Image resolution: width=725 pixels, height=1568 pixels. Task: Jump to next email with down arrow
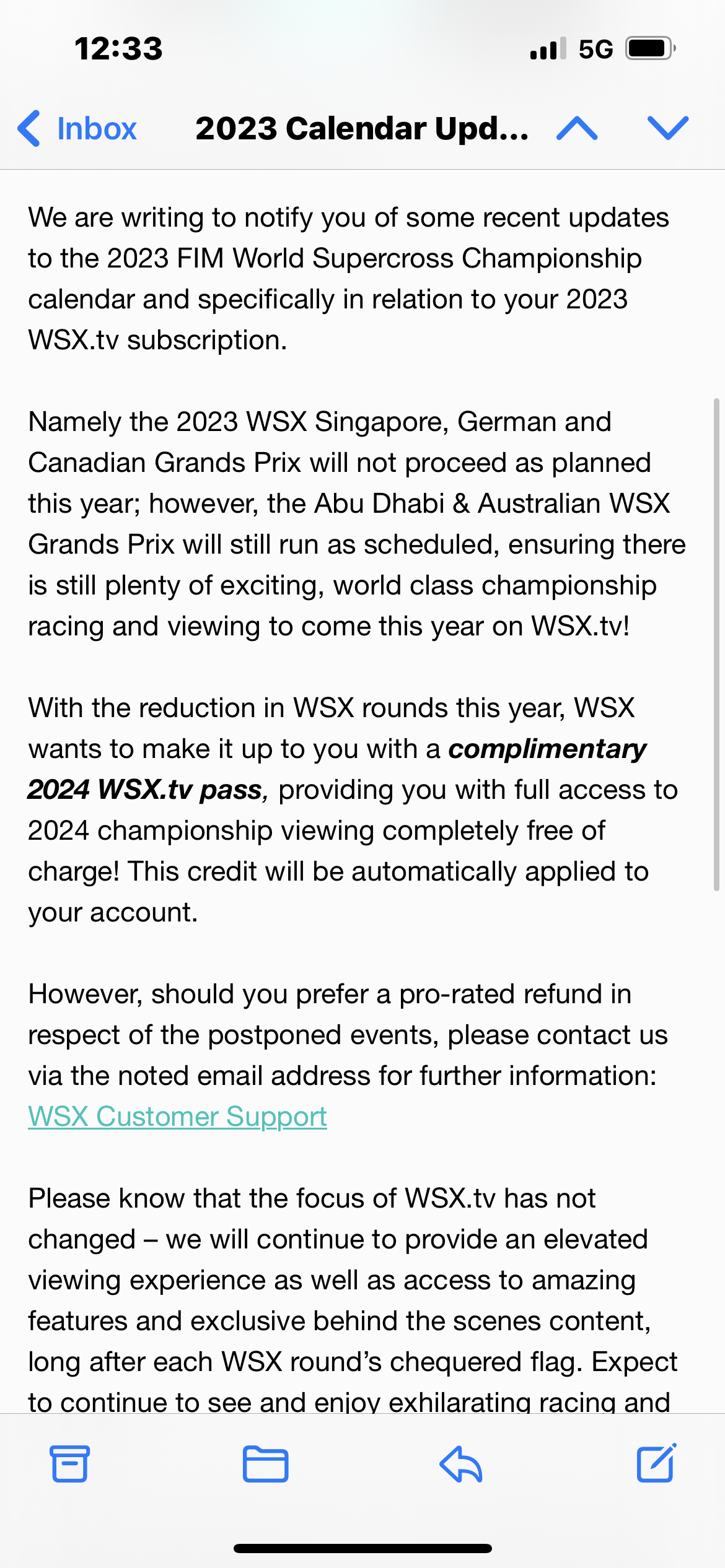pos(667,128)
